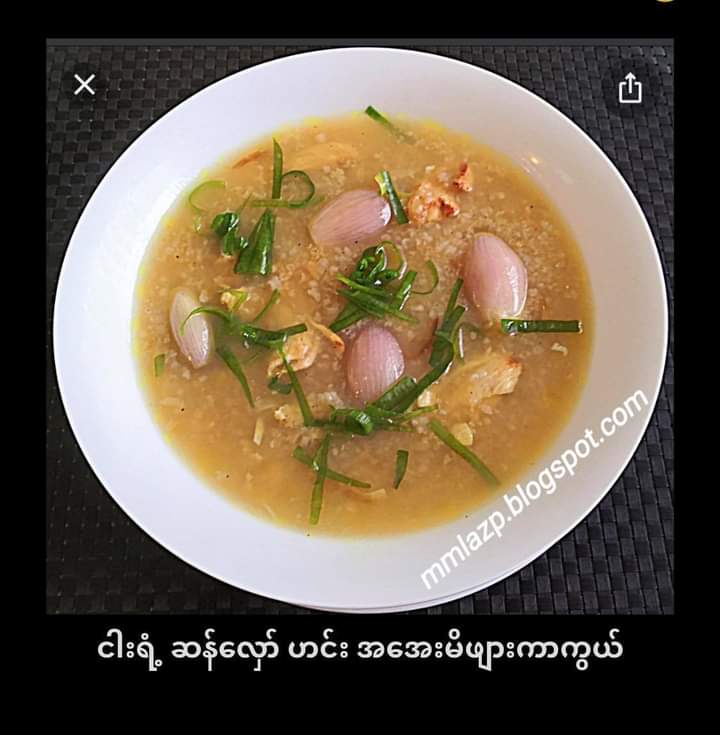This screenshot has height=735, width=720.
Task: Share this soup photo
Action: [x=629, y=88]
